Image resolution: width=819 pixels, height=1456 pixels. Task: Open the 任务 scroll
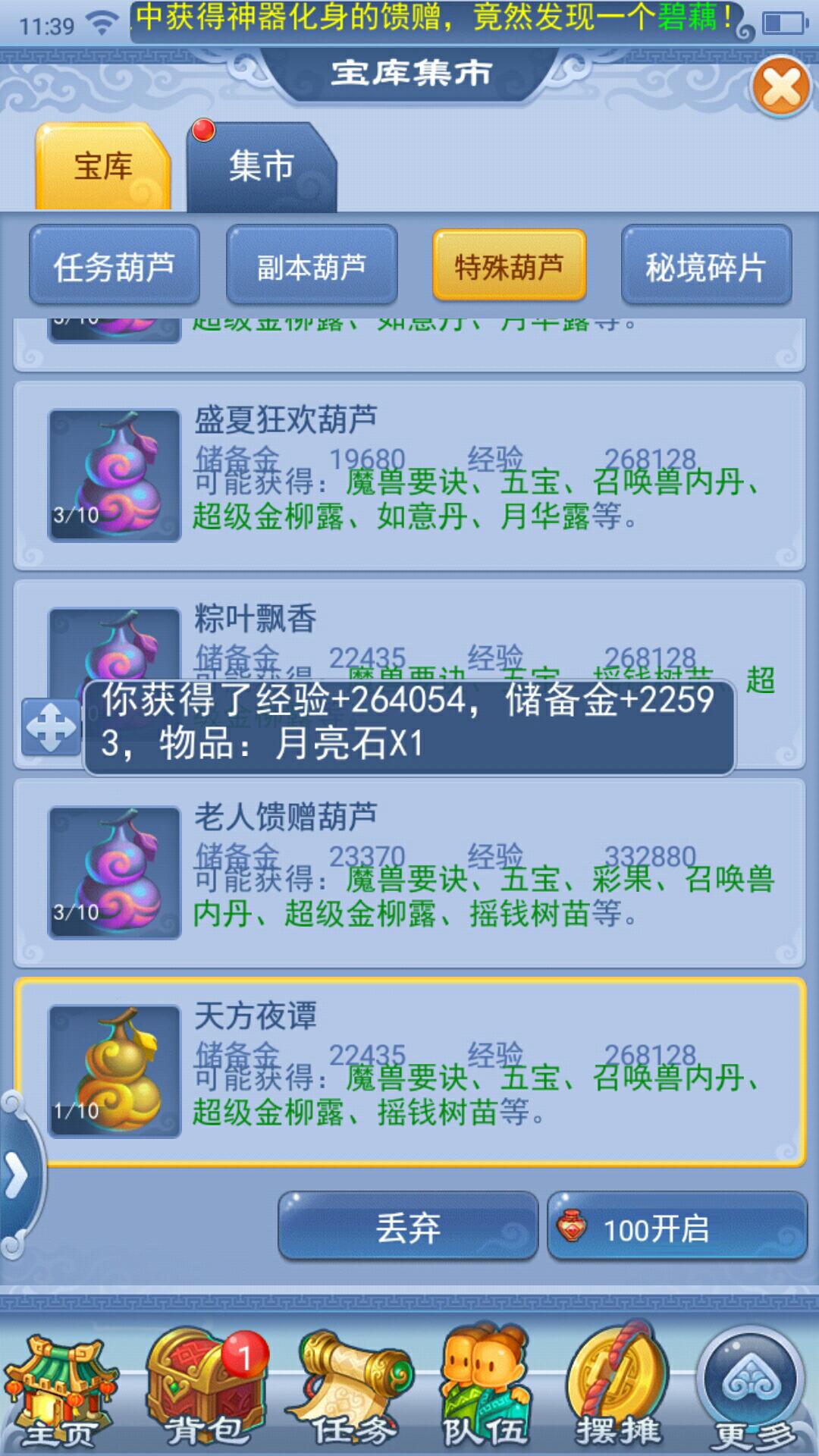coord(350,1391)
